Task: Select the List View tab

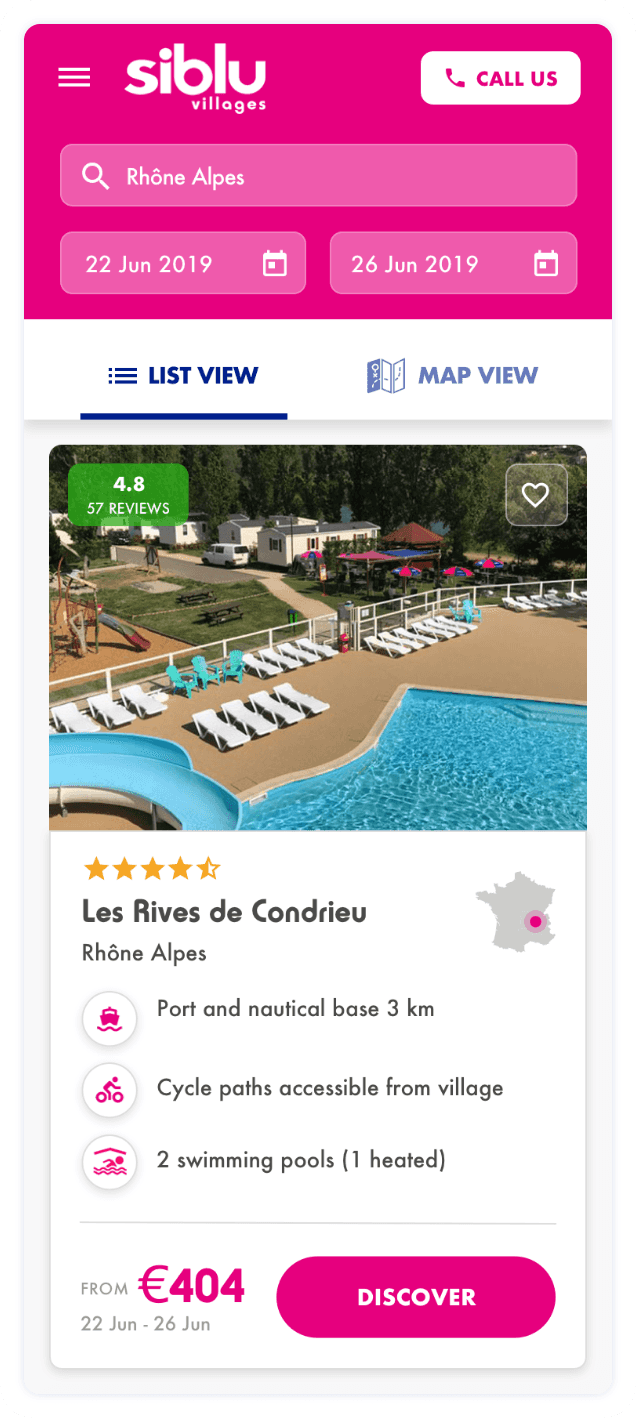Action: pyautogui.click(x=184, y=376)
